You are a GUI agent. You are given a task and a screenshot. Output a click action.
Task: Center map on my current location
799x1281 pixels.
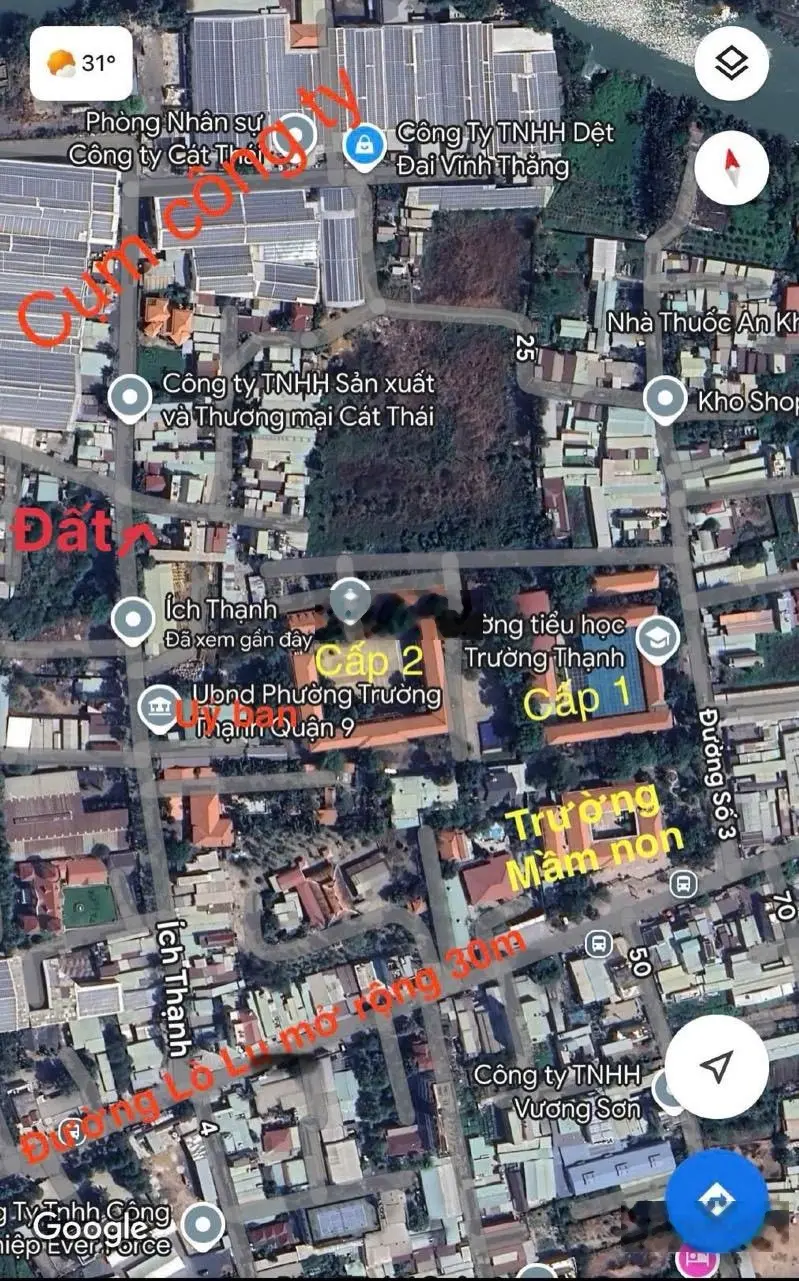click(716, 1066)
